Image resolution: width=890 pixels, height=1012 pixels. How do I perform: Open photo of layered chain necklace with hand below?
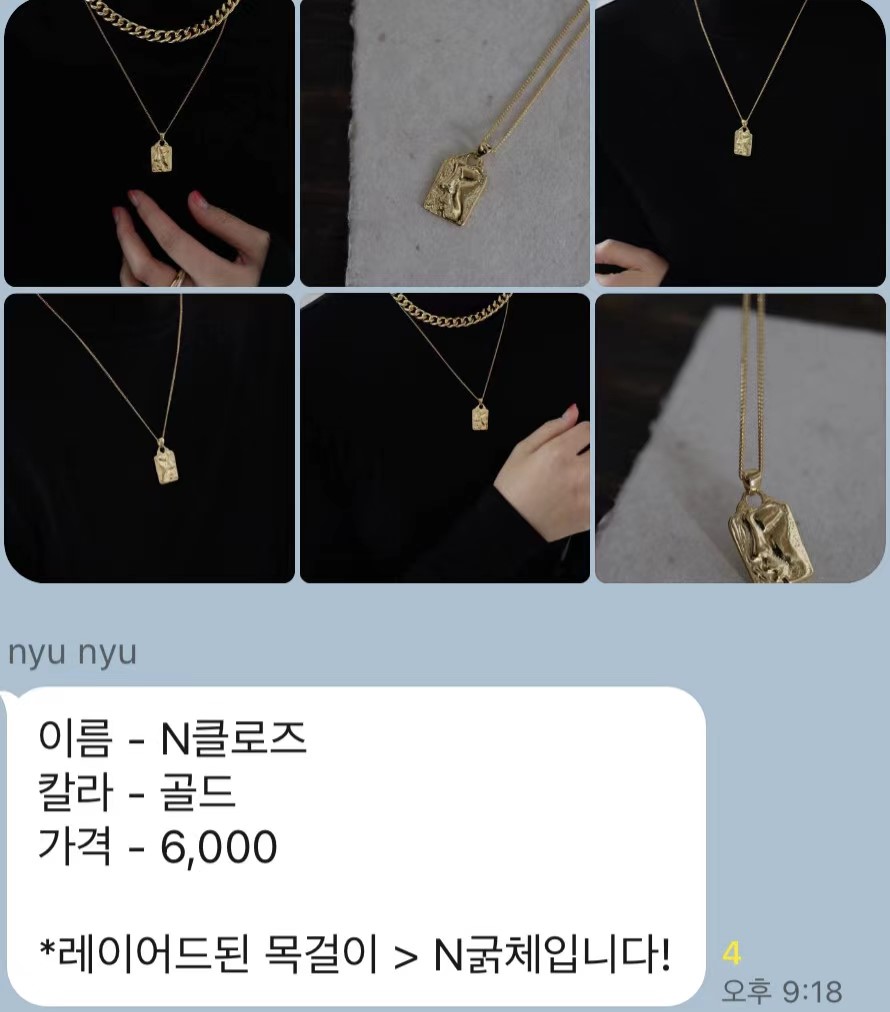(150, 143)
